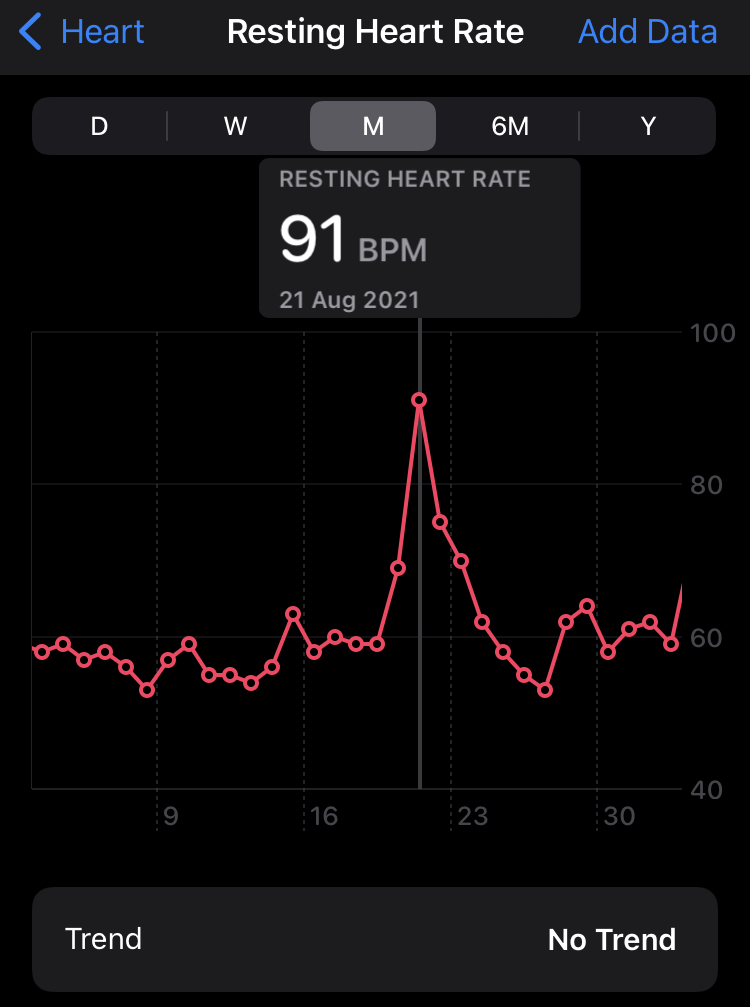The image size is (750, 1007).
Task: Show the 6M chart range
Action: tap(510, 127)
